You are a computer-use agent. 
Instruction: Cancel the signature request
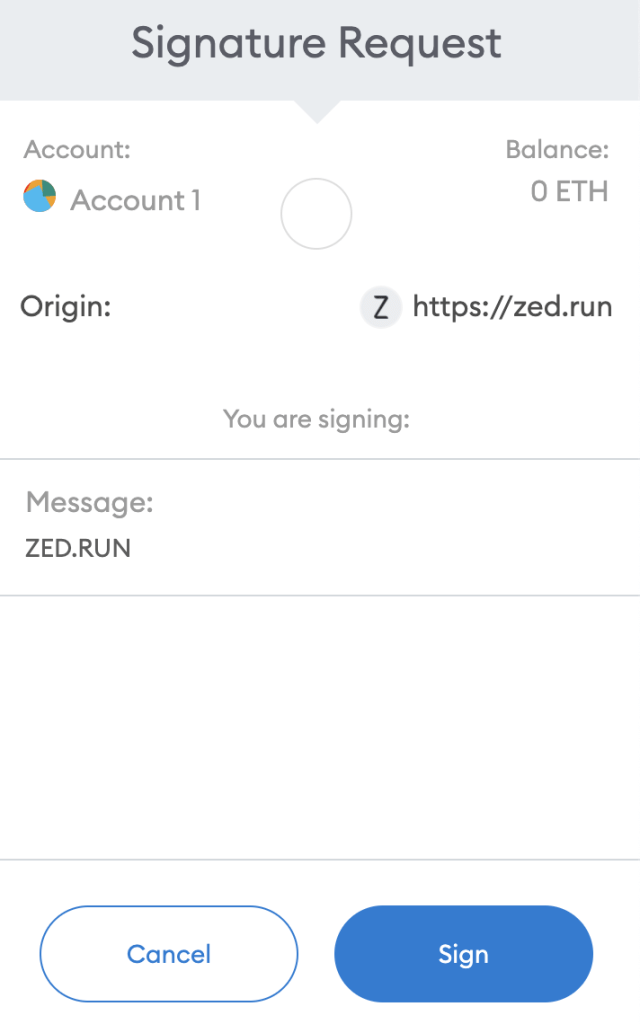tap(169, 953)
